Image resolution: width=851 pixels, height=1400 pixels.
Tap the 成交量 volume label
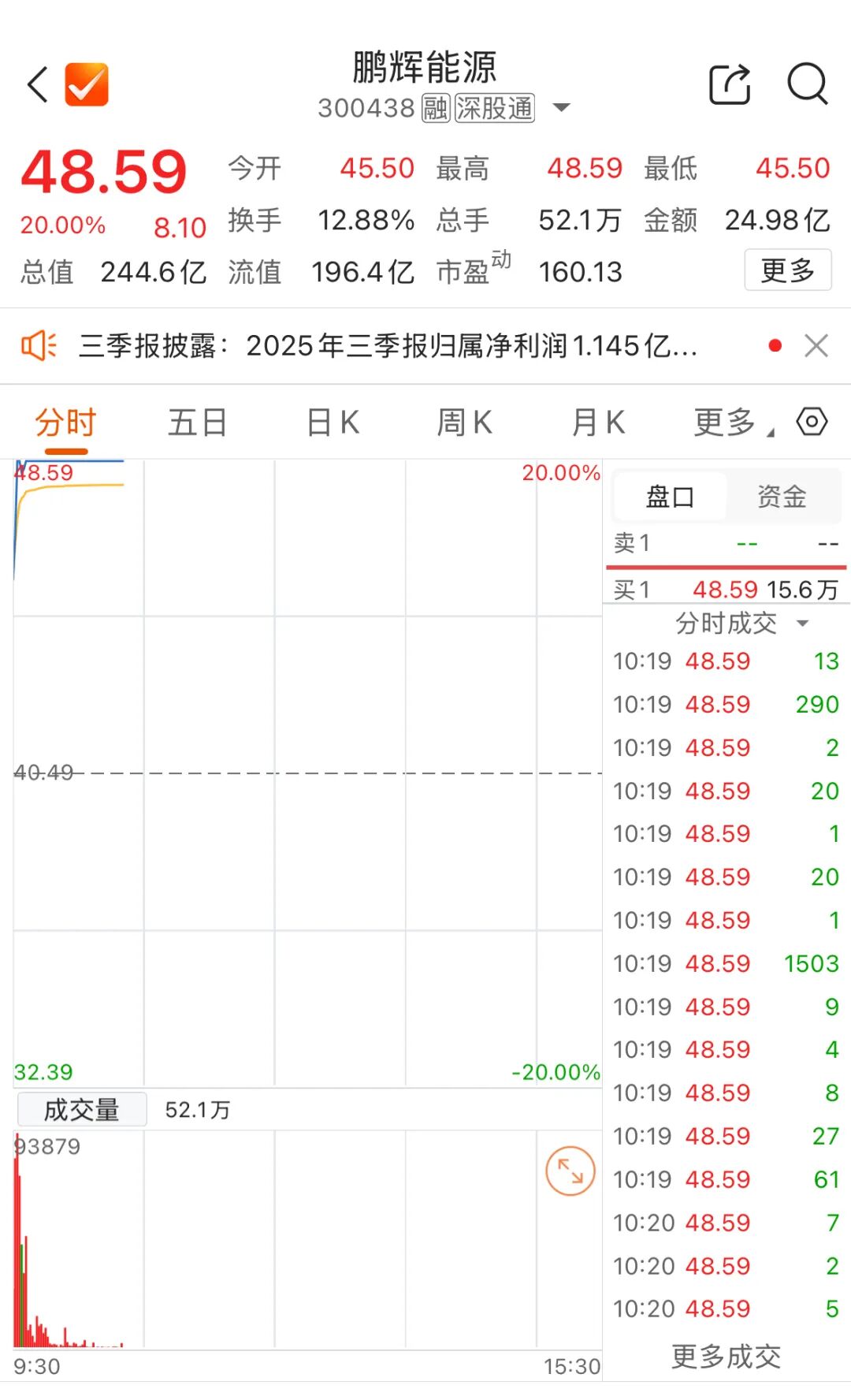click(x=81, y=1109)
